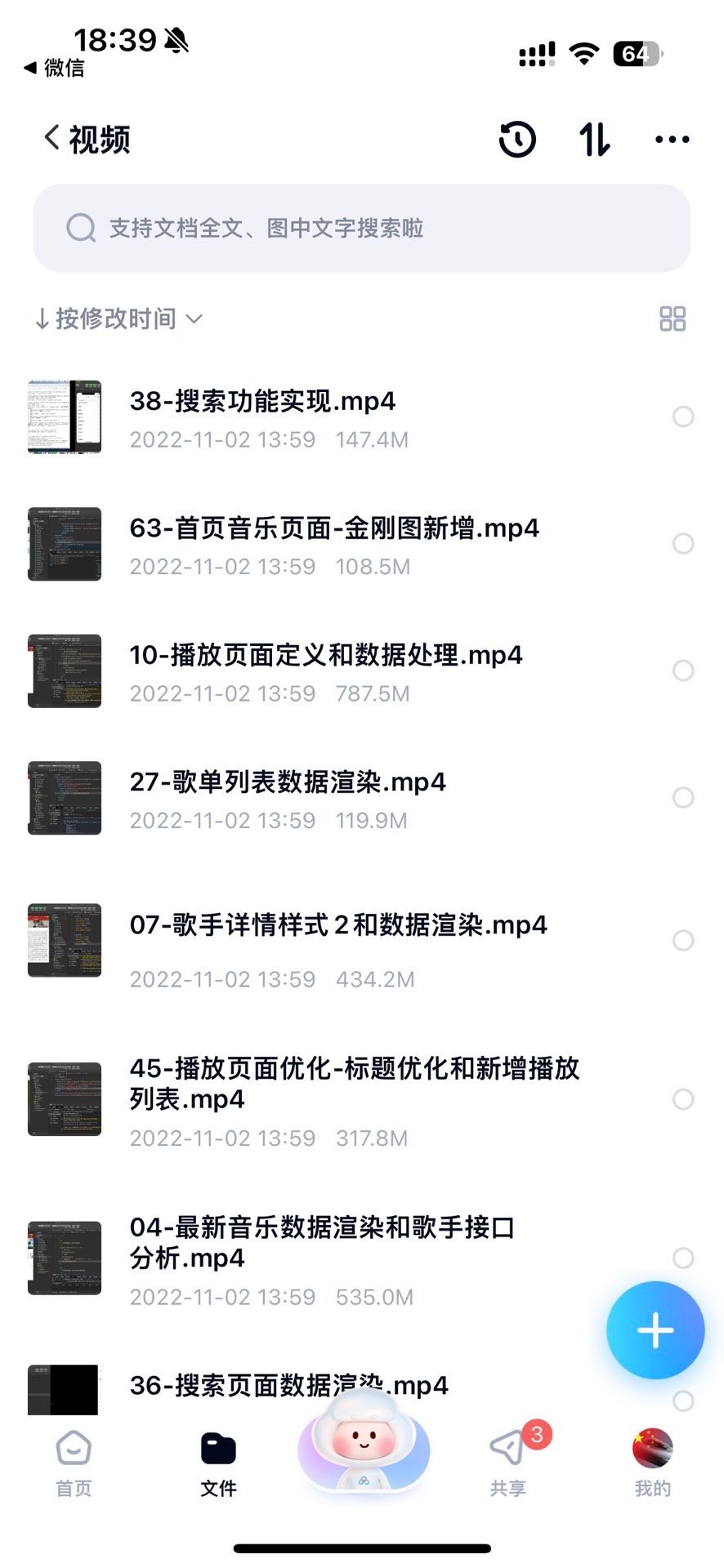The height and width of the screenshot is (1568, 724).
Task: Switch to the 共享 tab
Action: 507,1463
